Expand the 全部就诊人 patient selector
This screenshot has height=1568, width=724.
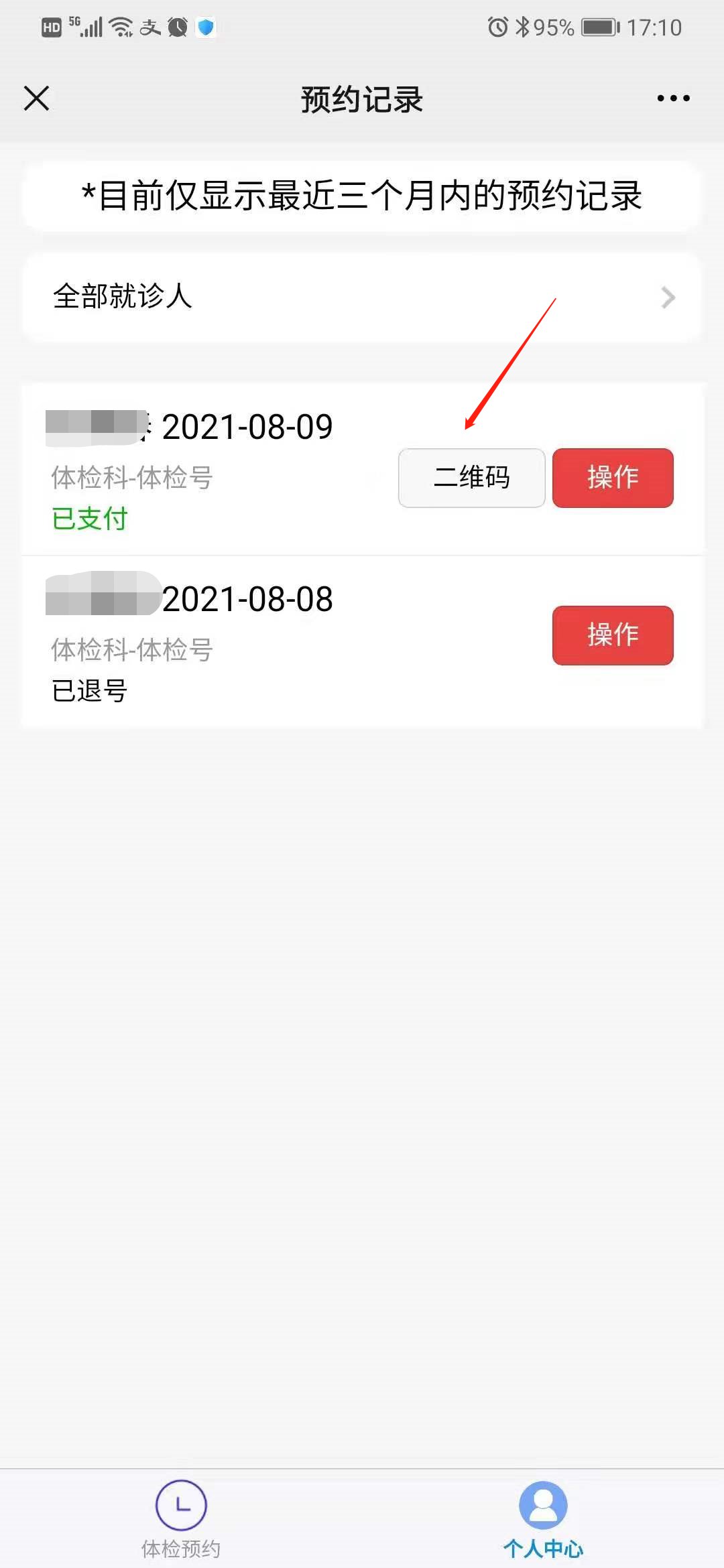click(362, 297)
